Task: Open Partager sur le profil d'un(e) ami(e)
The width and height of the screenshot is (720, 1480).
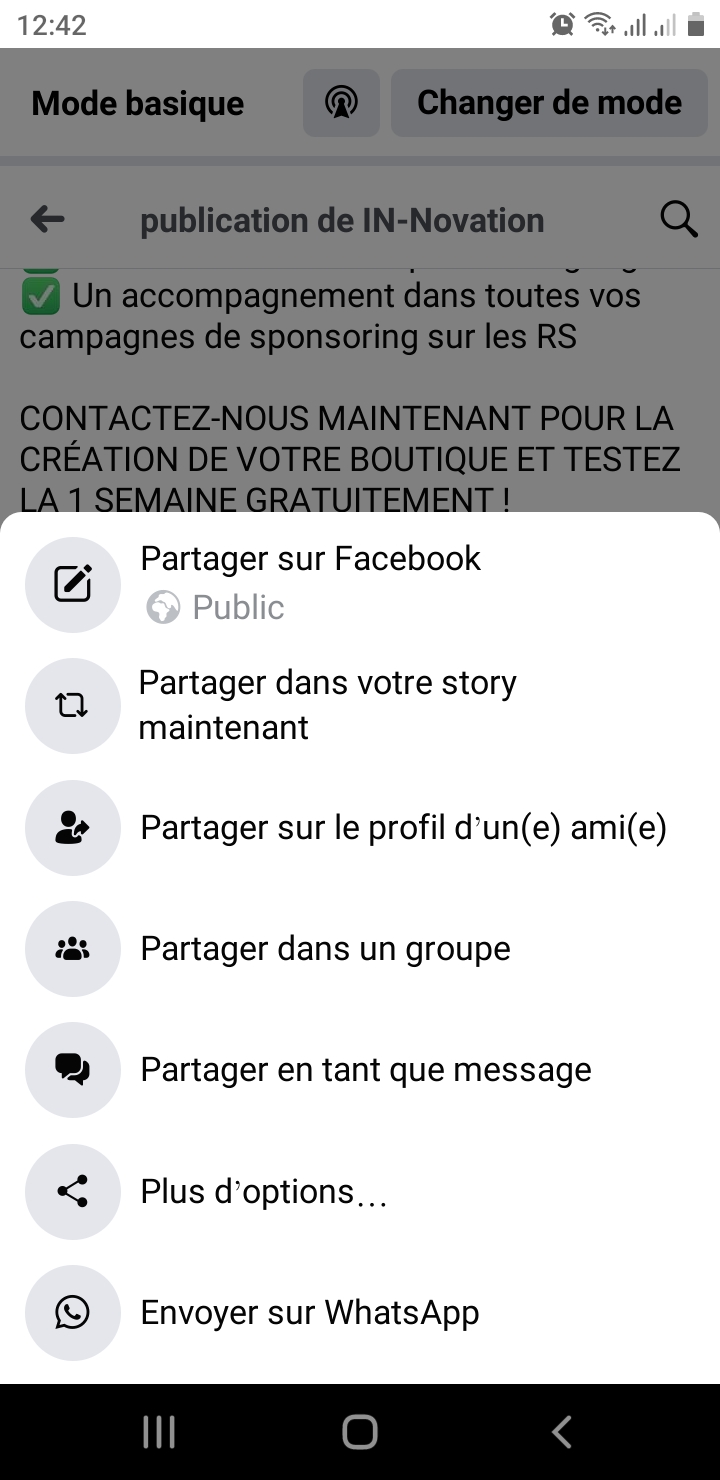Action: pos(403,828)
